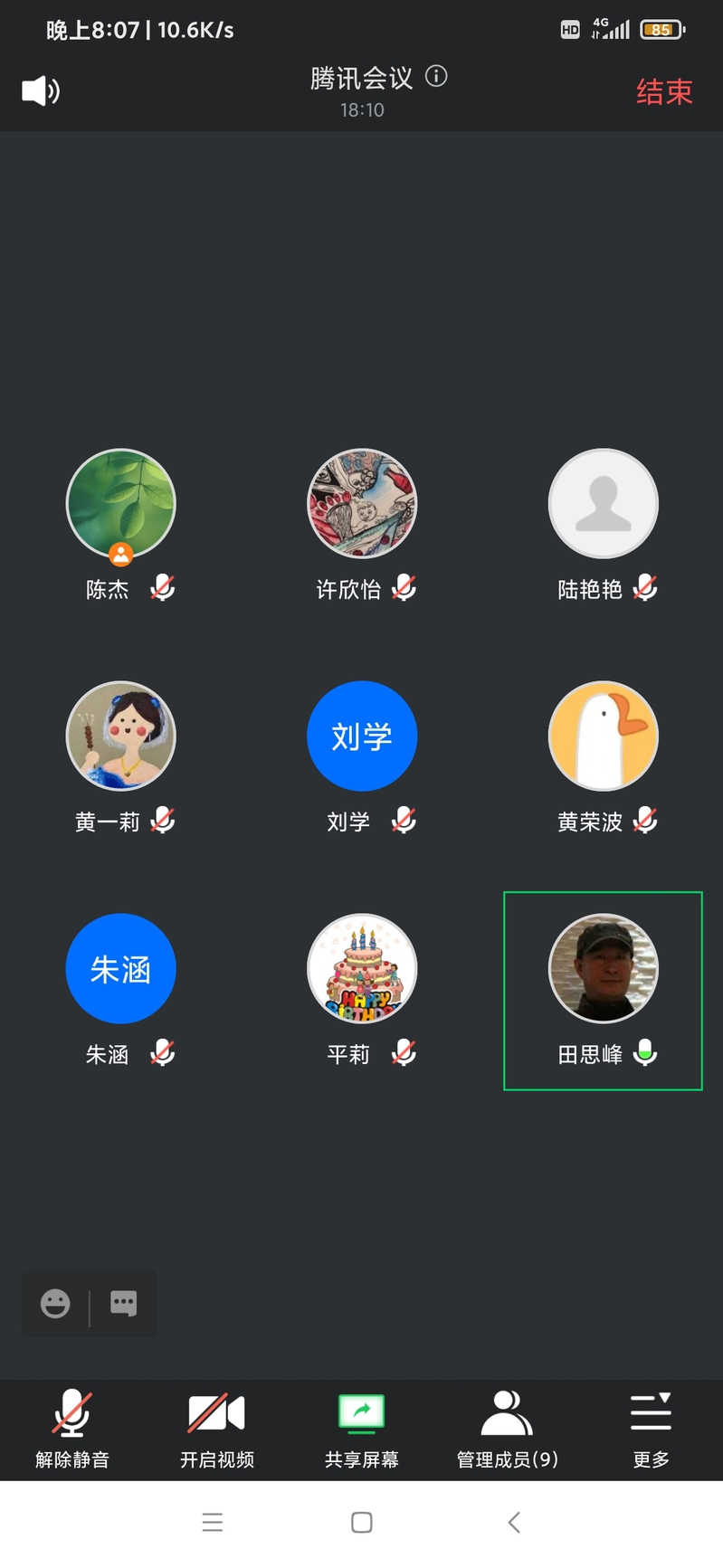Viewport: 723px width, 1568px height.
Task: Start screen sharing with 共享屏幕
Action: pos(361,1430)
